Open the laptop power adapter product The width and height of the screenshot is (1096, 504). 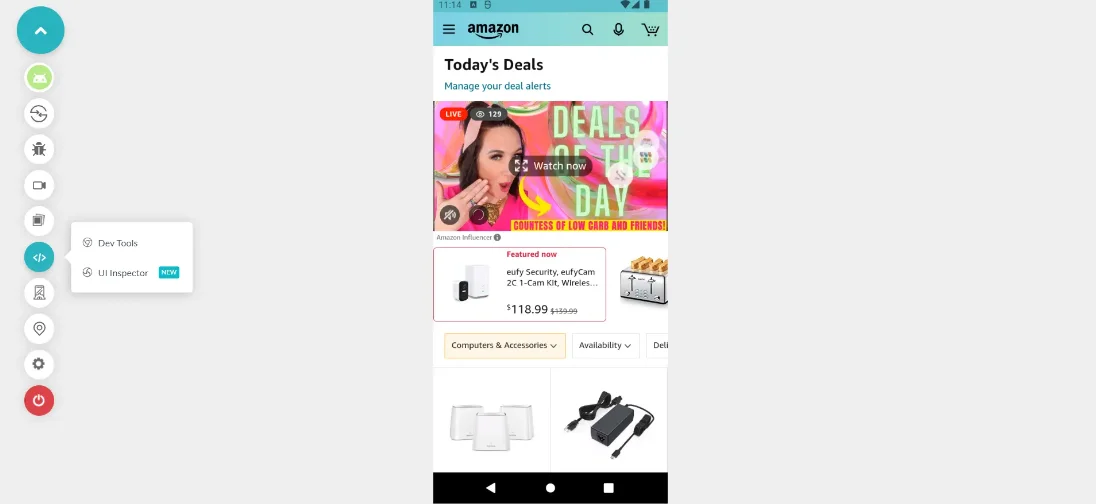(x=608, y=420)
